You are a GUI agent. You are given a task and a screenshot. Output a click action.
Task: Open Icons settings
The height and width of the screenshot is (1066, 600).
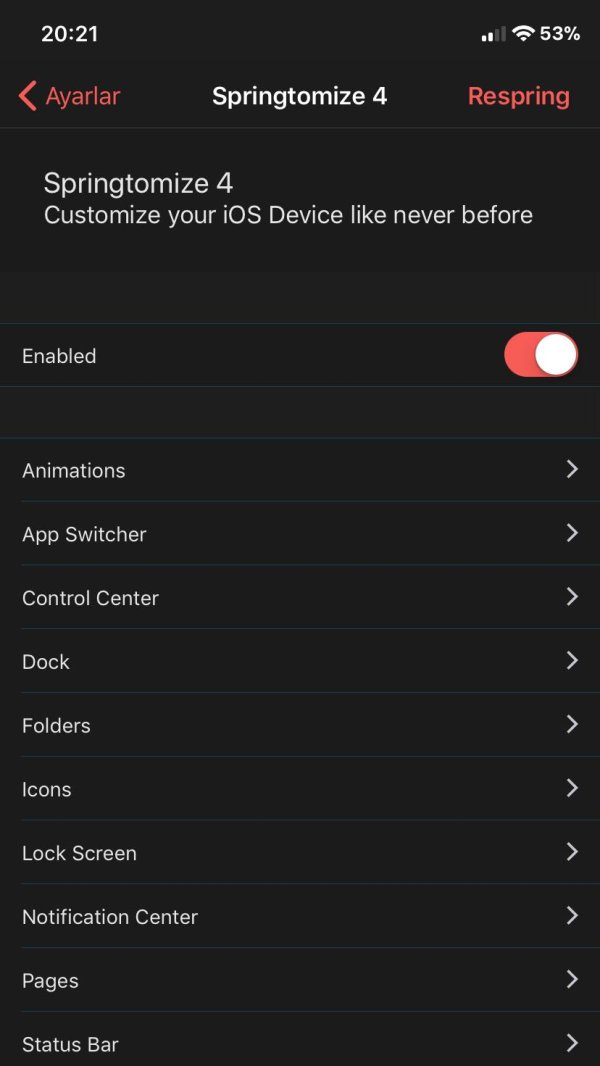tap(300, 789)
